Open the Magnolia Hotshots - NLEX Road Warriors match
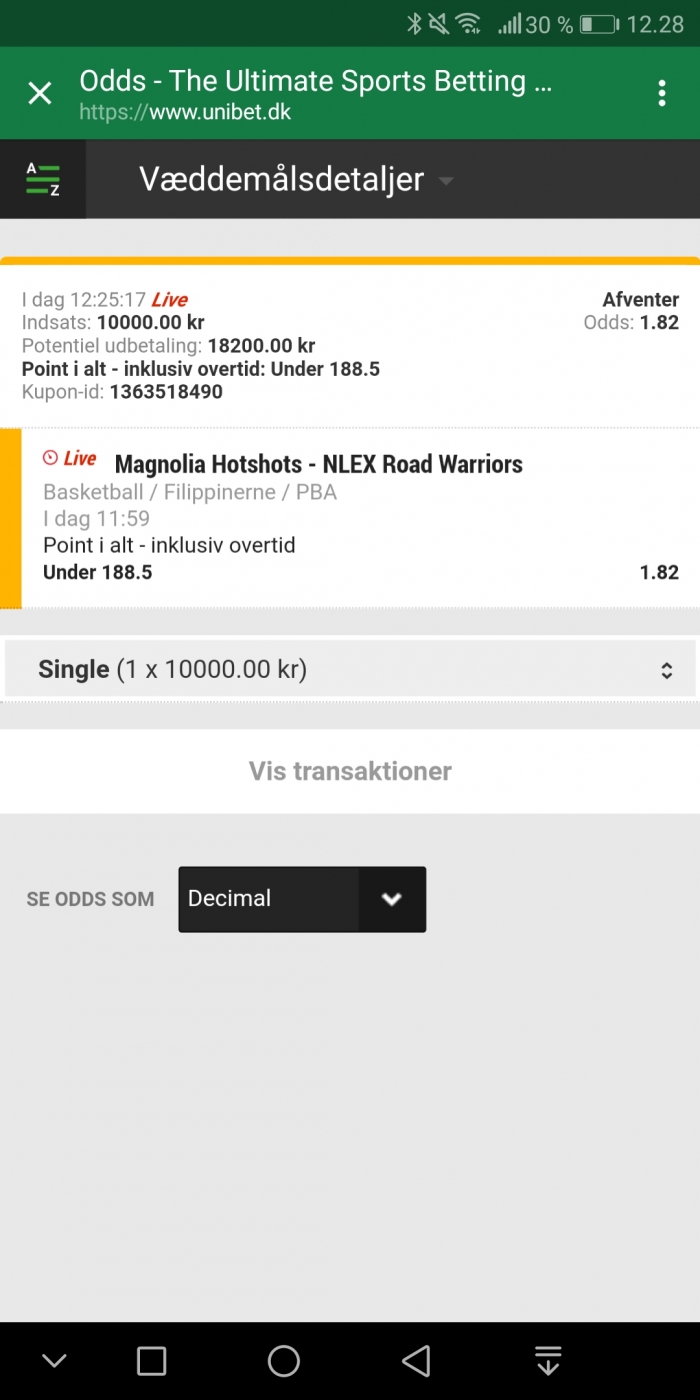This screenshot has height=1400, width=700. (x=318, y=464)
